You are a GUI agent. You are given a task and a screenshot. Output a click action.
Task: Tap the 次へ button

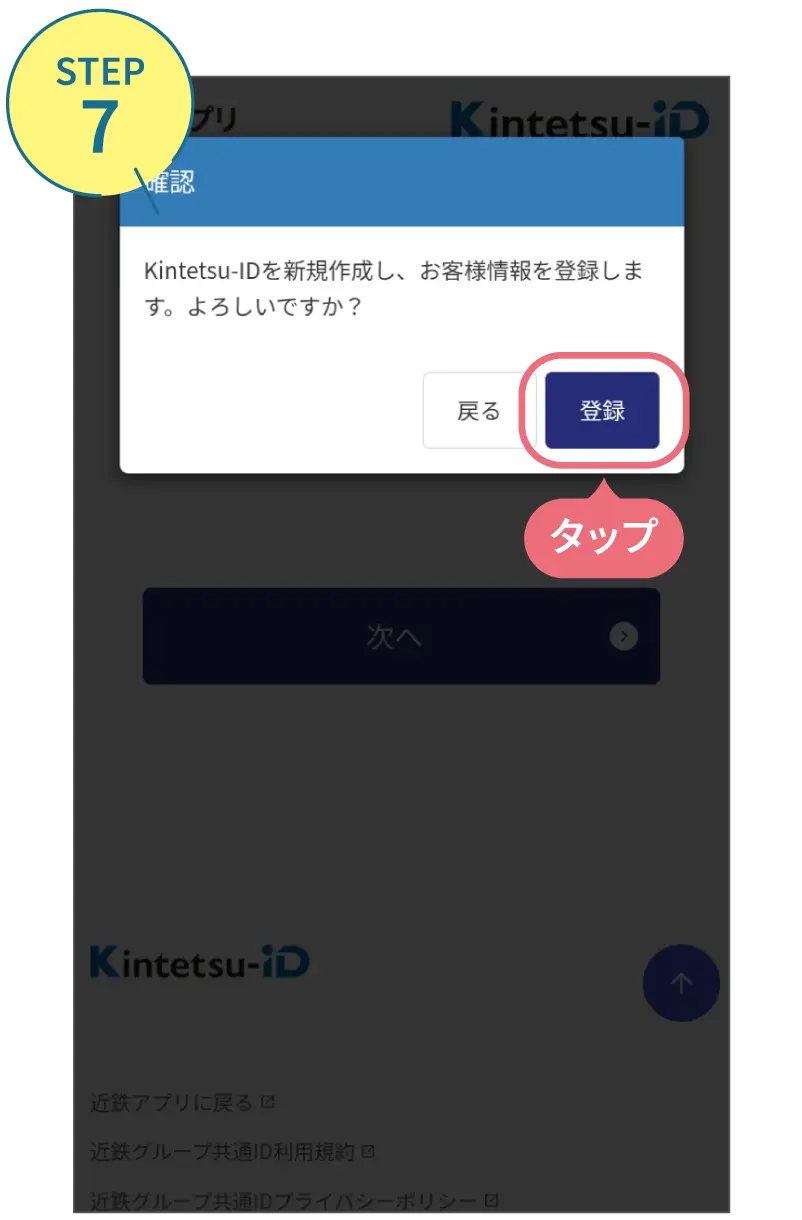coord(400,636)
